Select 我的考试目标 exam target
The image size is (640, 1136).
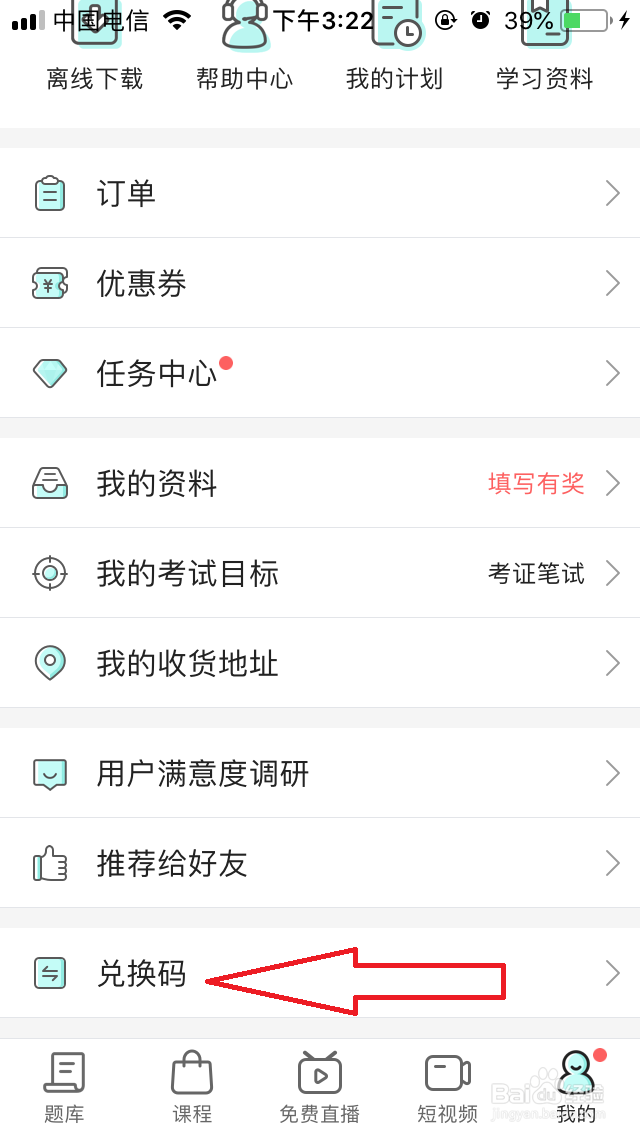[x=320, y=573]
